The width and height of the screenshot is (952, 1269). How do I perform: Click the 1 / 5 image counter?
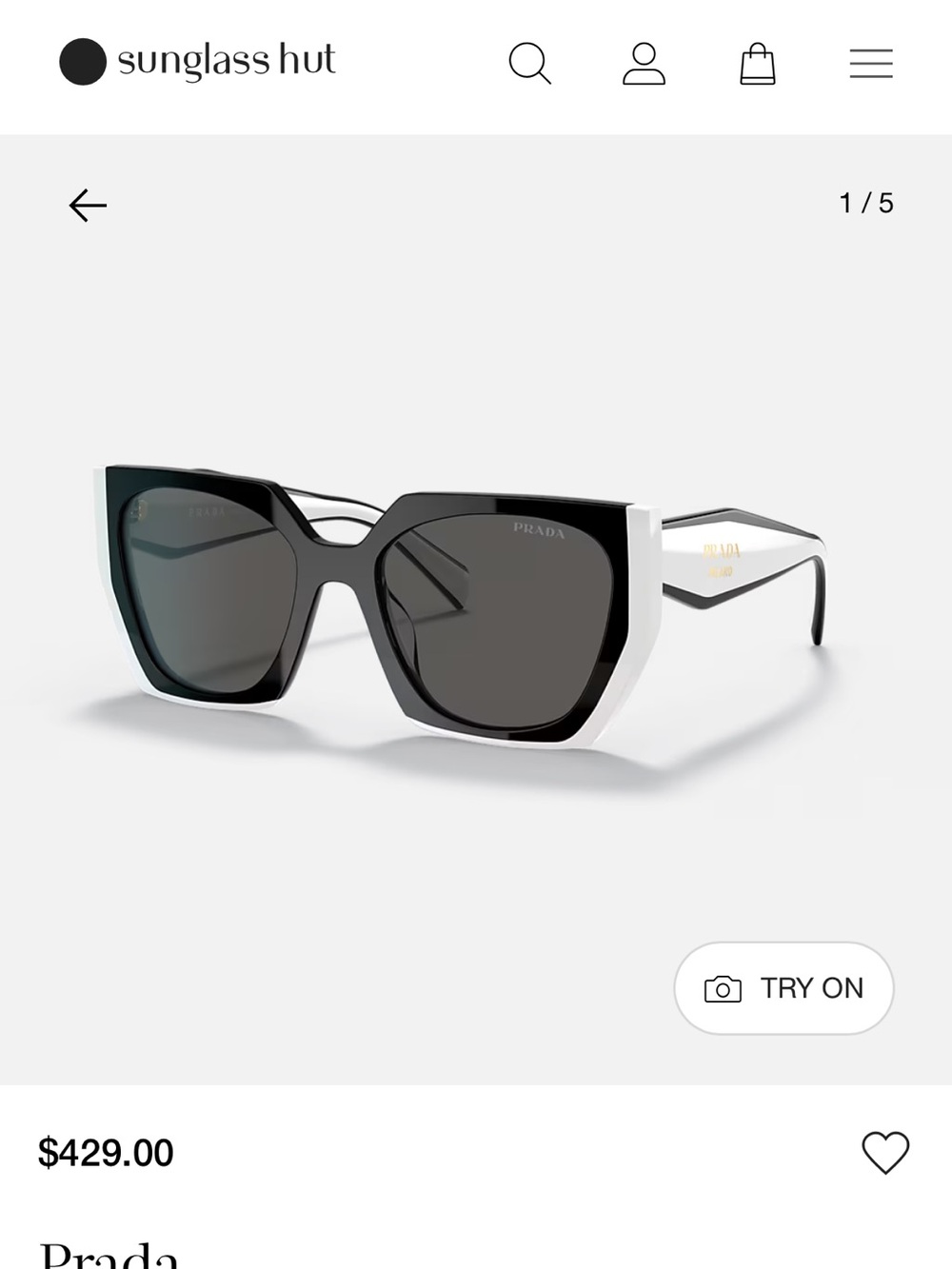pos(865,203)
